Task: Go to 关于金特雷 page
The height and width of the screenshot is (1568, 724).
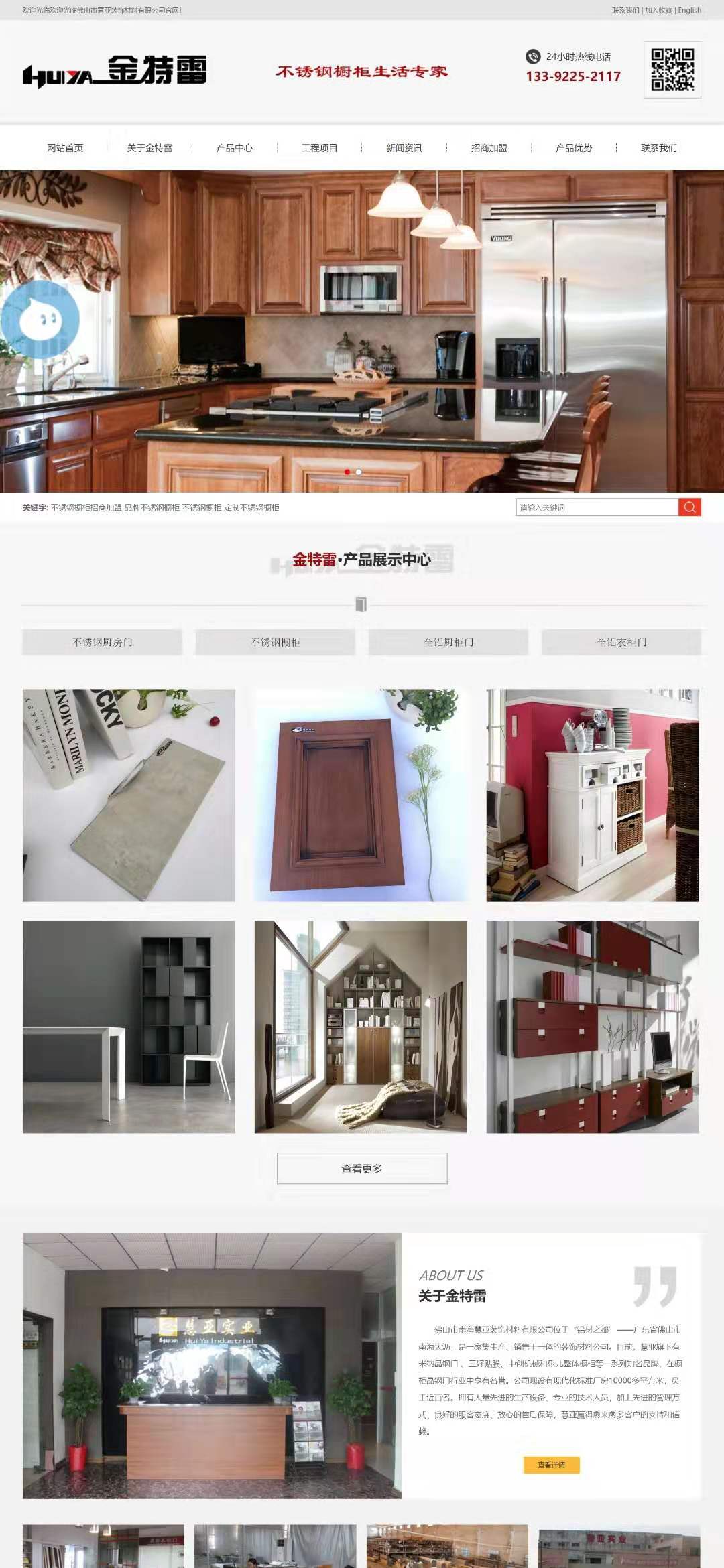Action: click(x=149, y=148)
